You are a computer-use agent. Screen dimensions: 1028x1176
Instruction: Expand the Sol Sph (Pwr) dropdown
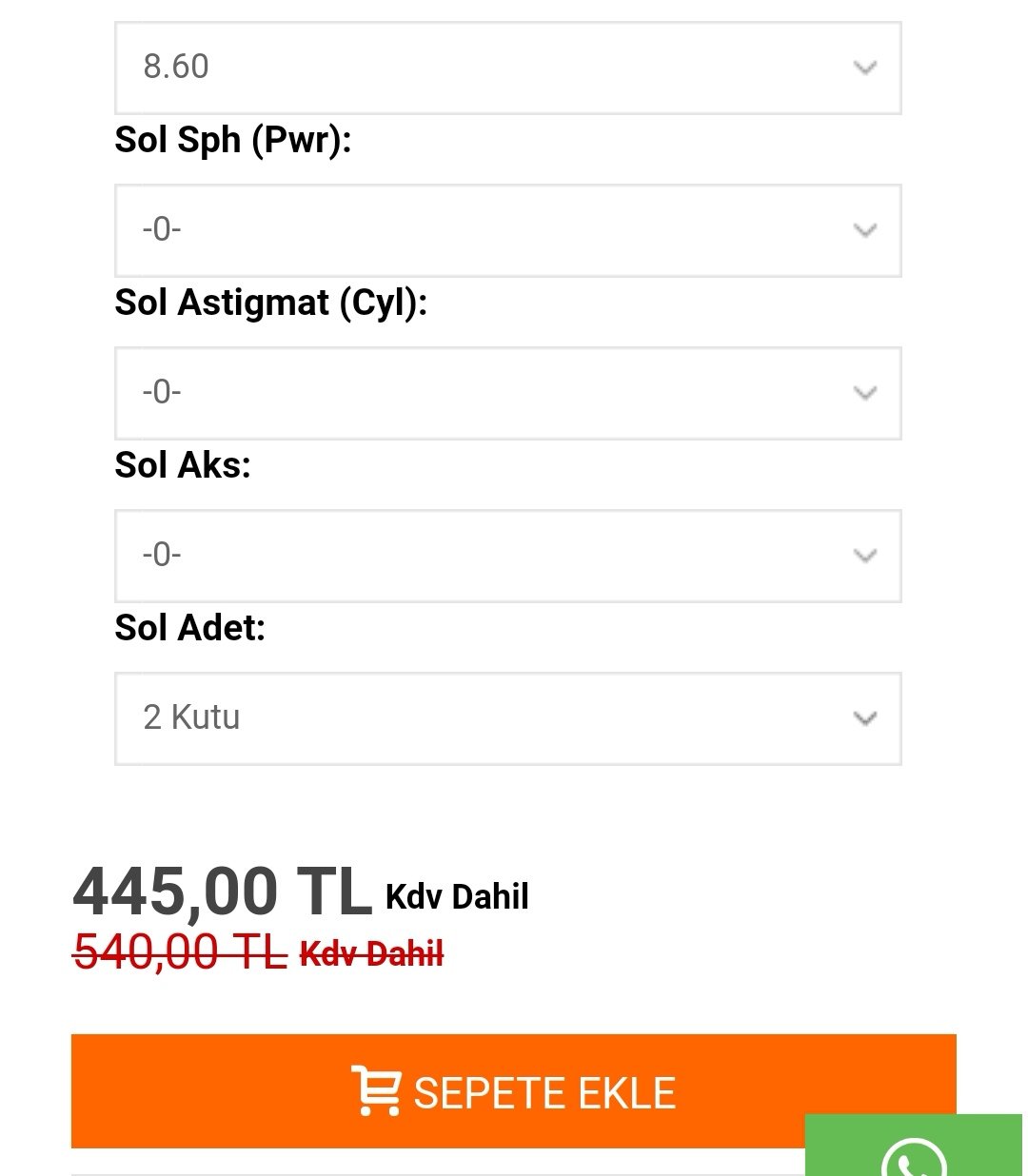click(507, 230)
